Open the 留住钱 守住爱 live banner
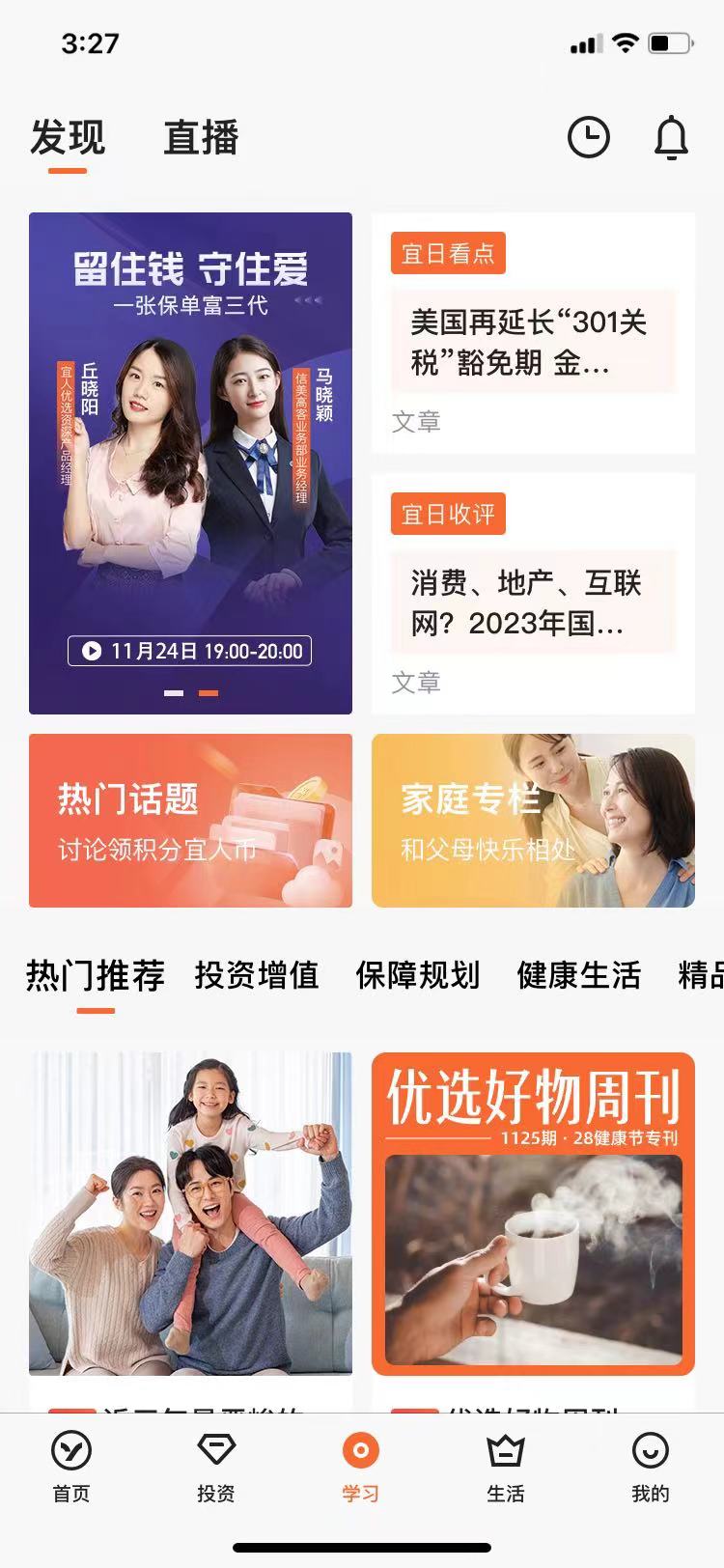Viewport: 724px width, 1568px height. pos(190,463)
